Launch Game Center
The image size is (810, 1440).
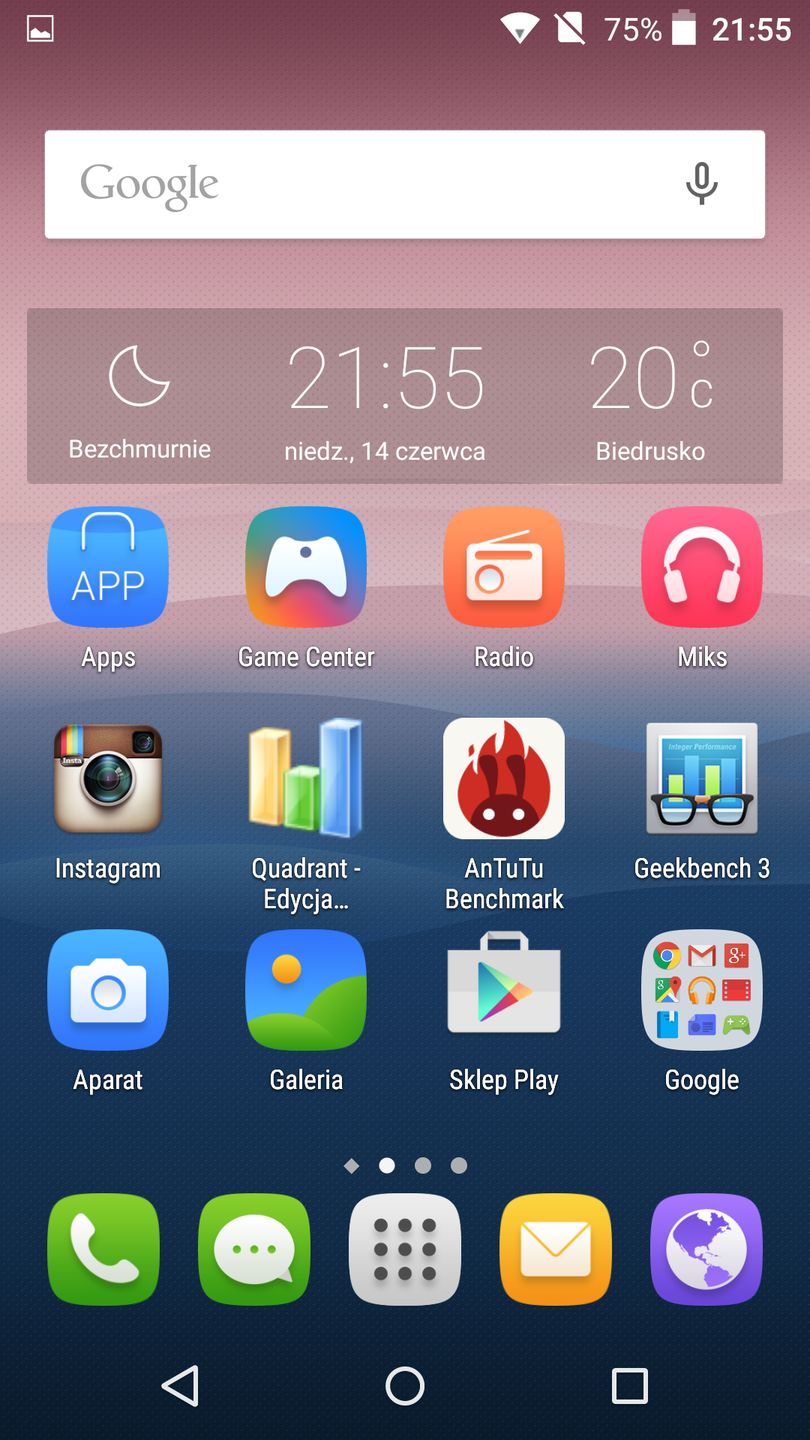(306, 567)
